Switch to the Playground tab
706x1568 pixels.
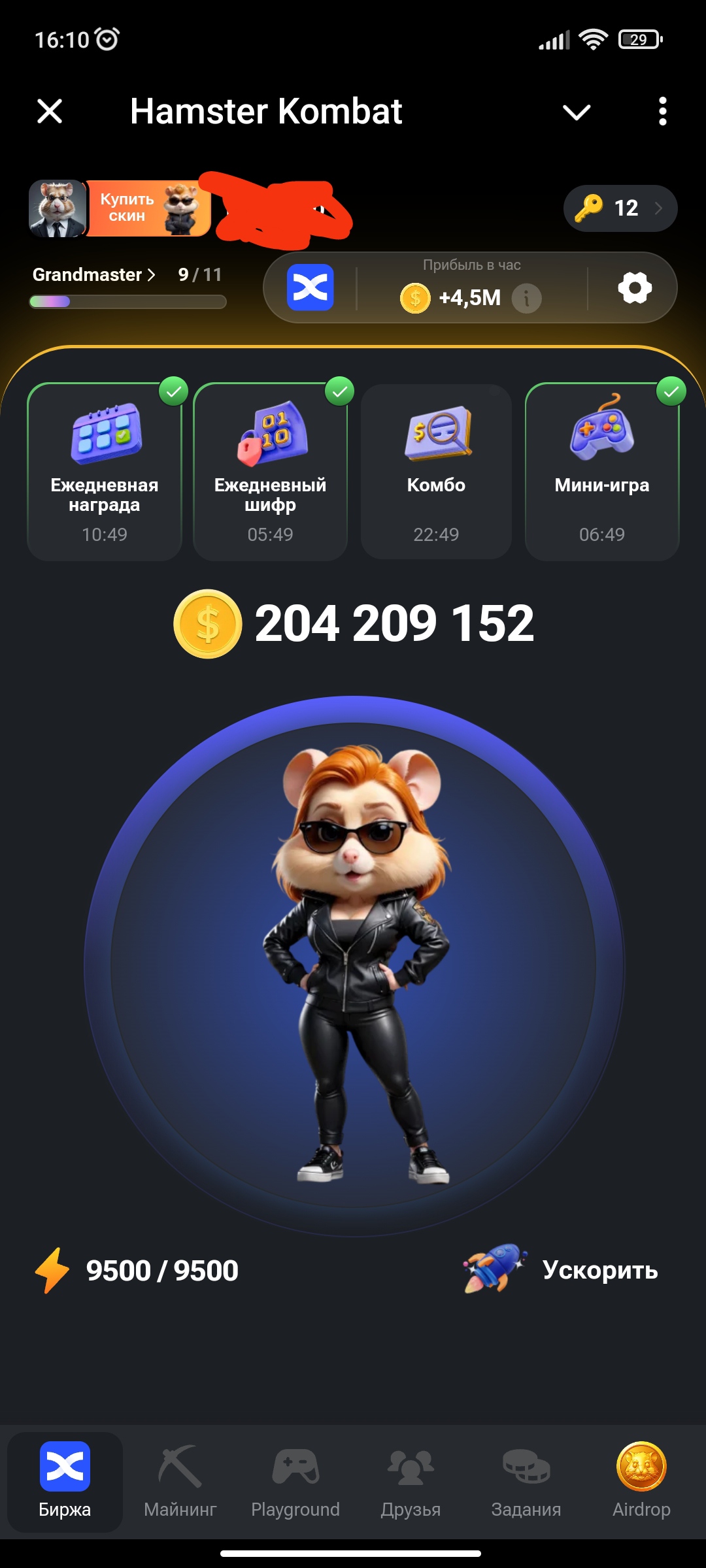tap(295, 1482)
